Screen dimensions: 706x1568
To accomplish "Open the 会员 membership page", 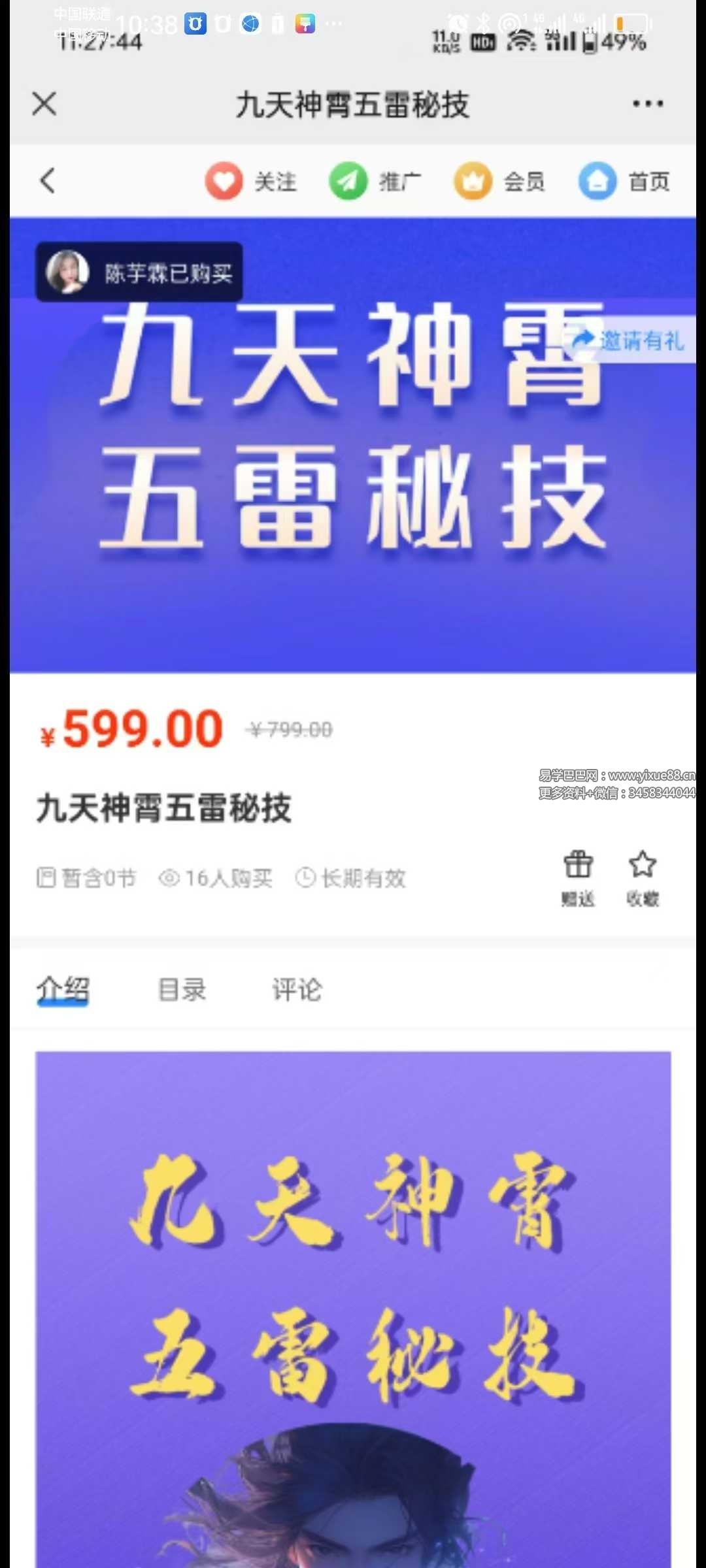I will [x=500, y=181].
